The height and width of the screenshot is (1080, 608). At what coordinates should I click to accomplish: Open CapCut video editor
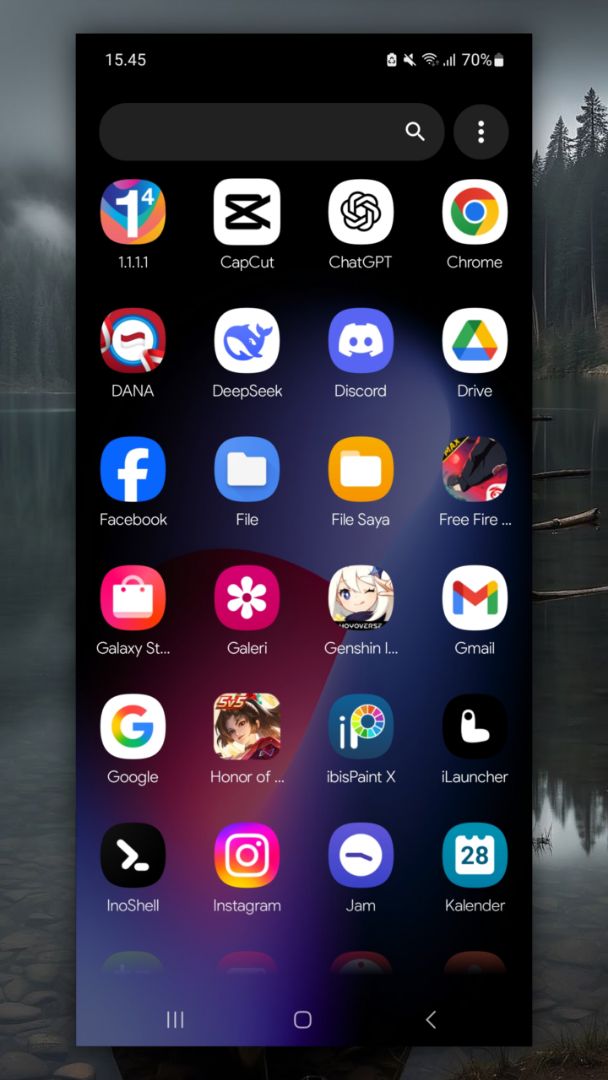[x=247, y=213]
